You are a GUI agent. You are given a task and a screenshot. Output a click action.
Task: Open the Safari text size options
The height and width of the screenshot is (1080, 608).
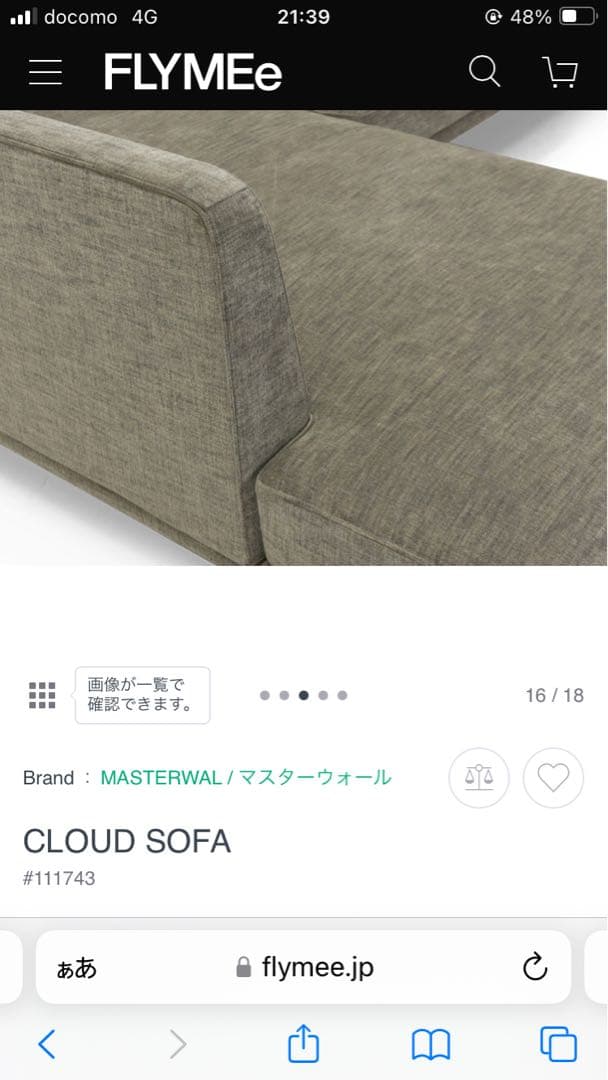[x=77, y=967]
